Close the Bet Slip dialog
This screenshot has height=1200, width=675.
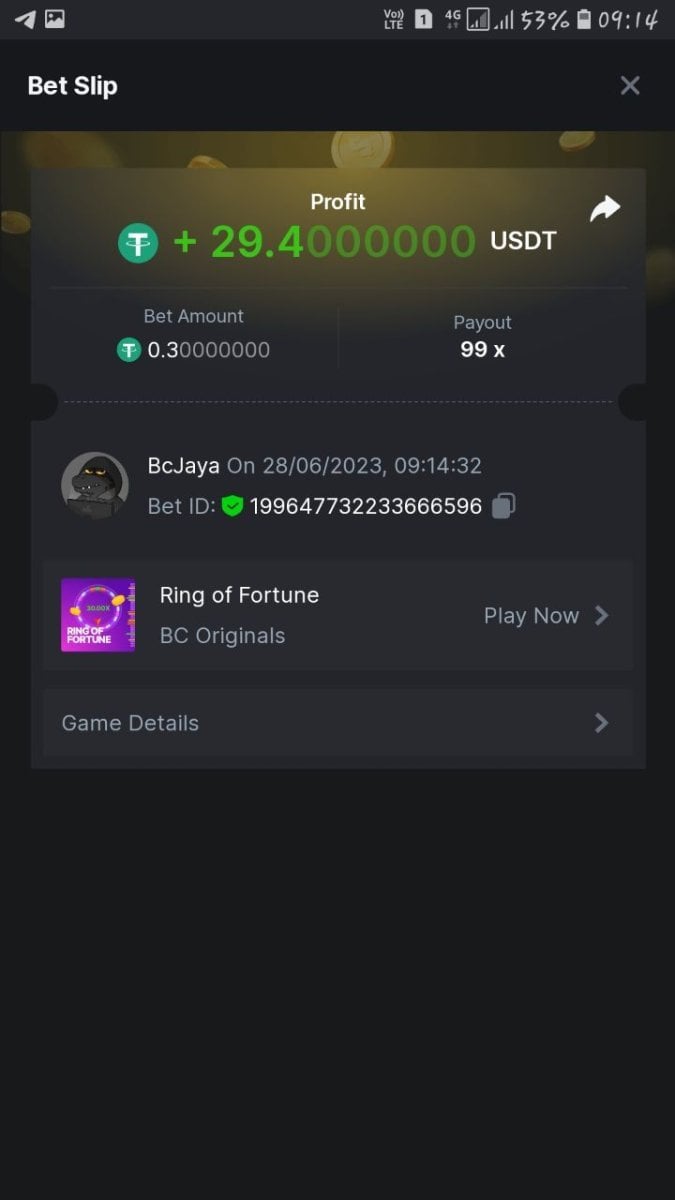[x=630, y=86]
